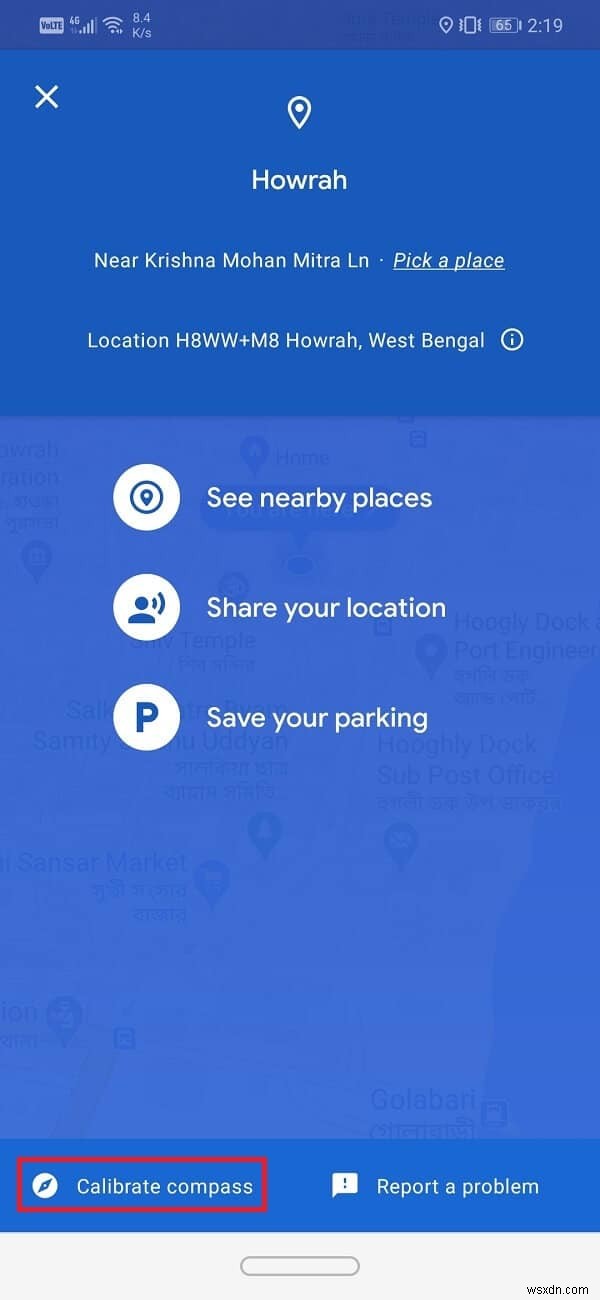Calibrate the compass
Viewport: 600px width, 1300px height.
143,1186
